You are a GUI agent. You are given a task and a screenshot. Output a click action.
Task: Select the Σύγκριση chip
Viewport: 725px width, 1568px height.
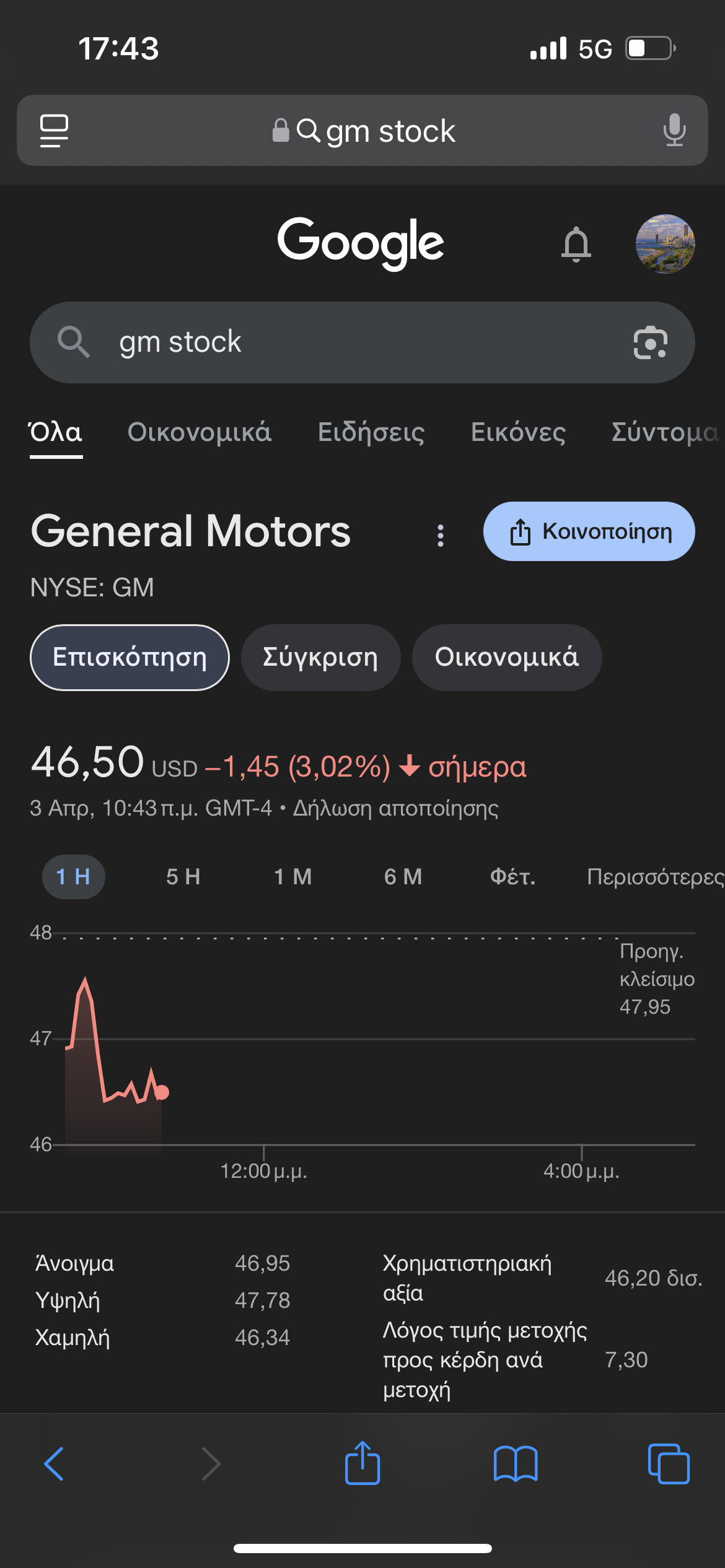(320, 658)
